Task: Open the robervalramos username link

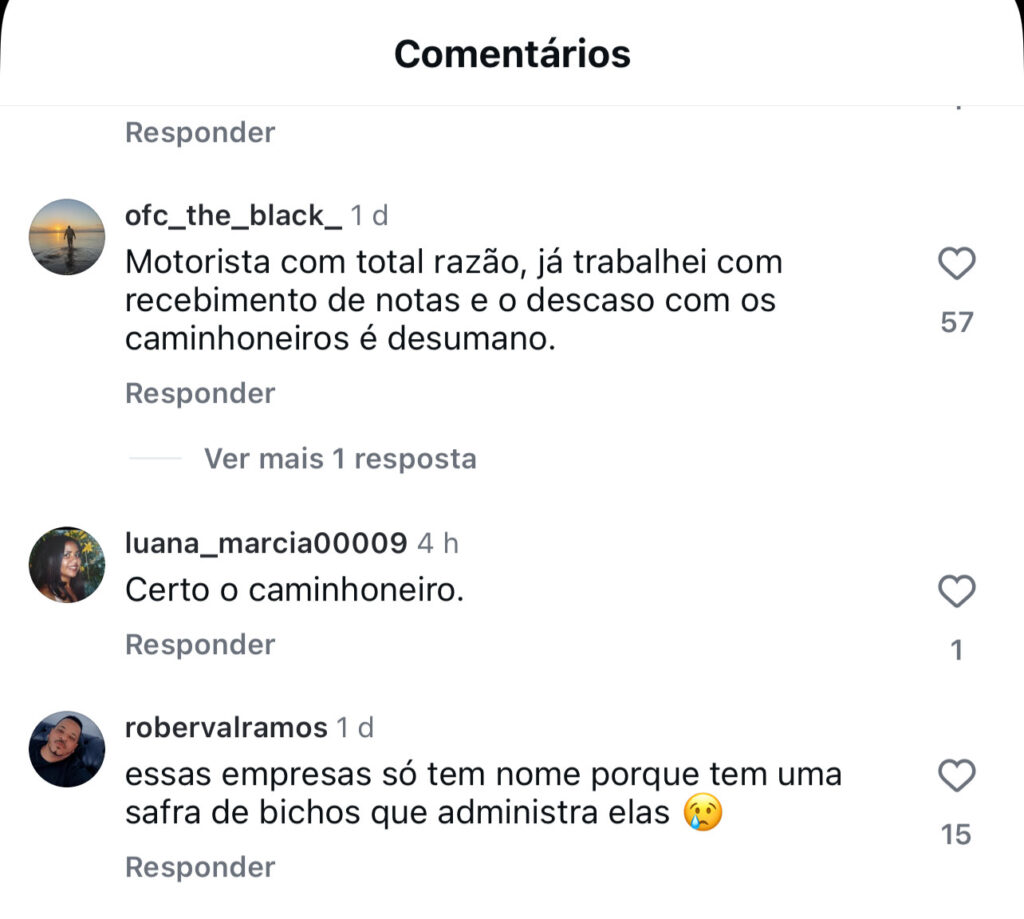Action: (226, 727)
